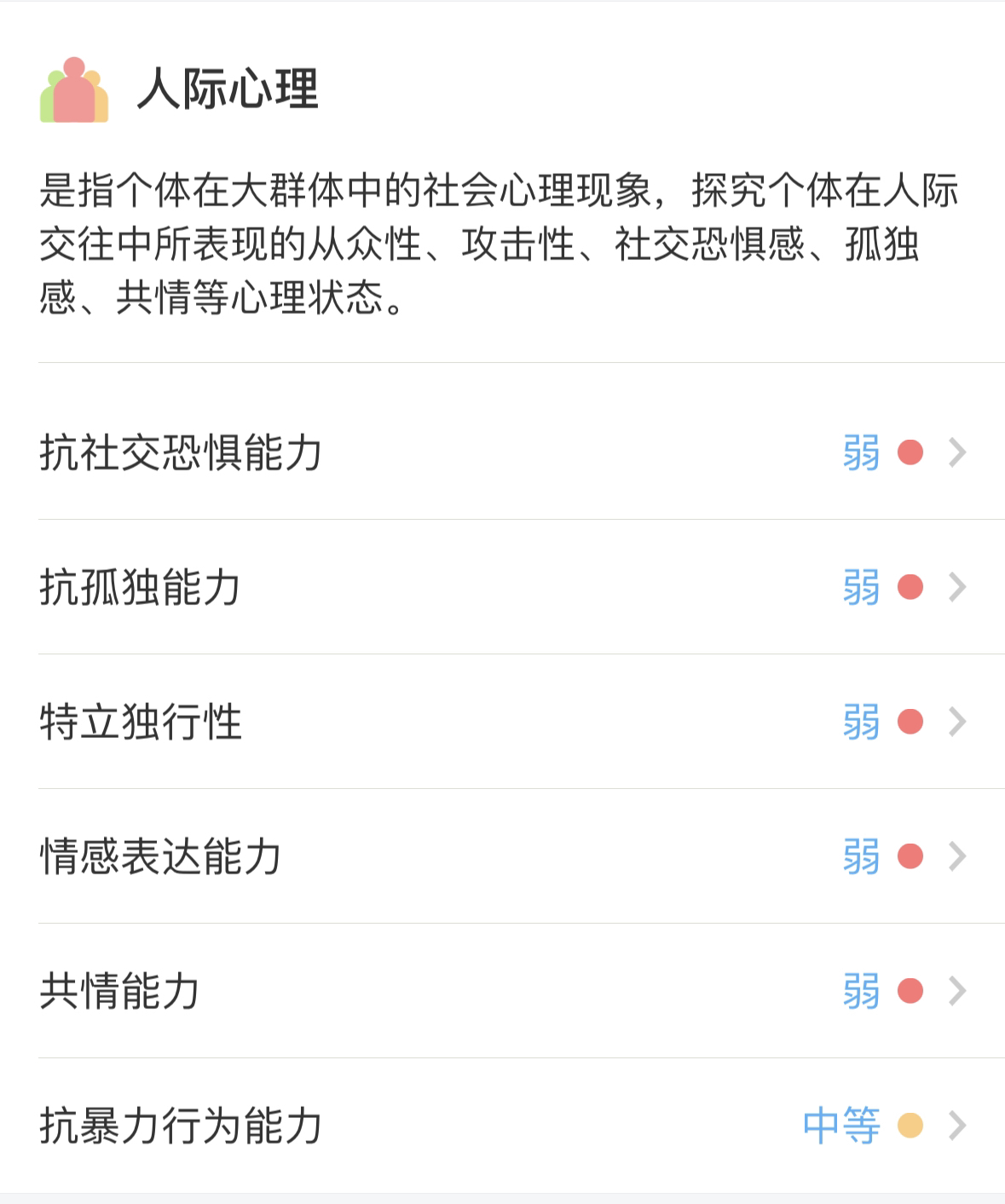The width and height of the screenshot is (1005, 1204).
Task: Open 抗暴力行为能力 rated 中等
Action: (503, 1126)
